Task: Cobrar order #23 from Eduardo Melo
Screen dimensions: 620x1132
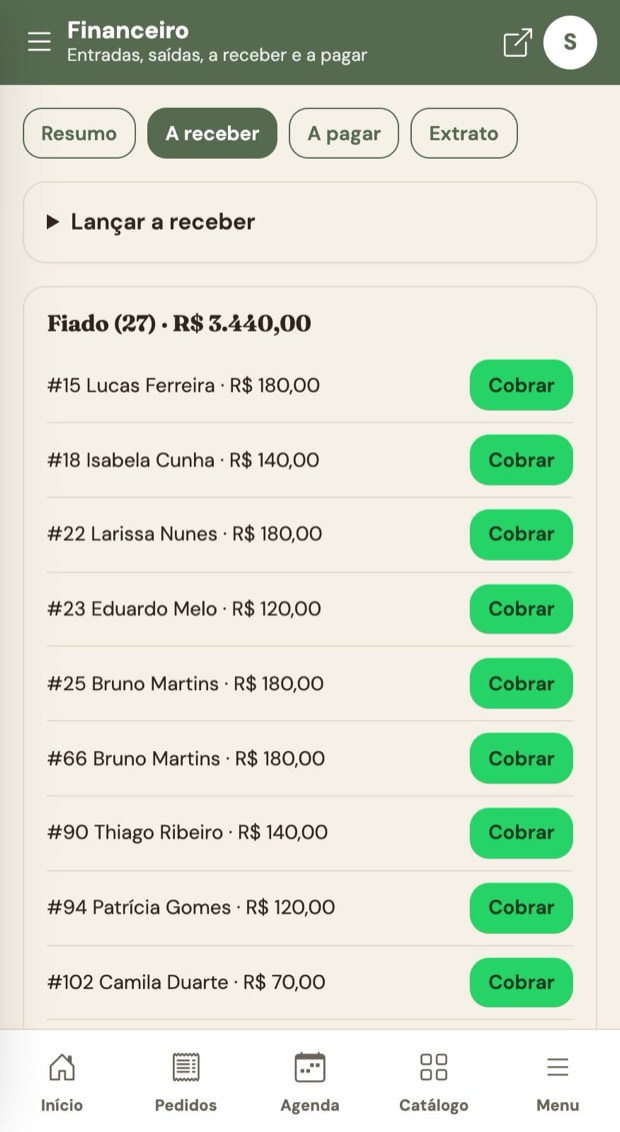Action: coord(521,609)
